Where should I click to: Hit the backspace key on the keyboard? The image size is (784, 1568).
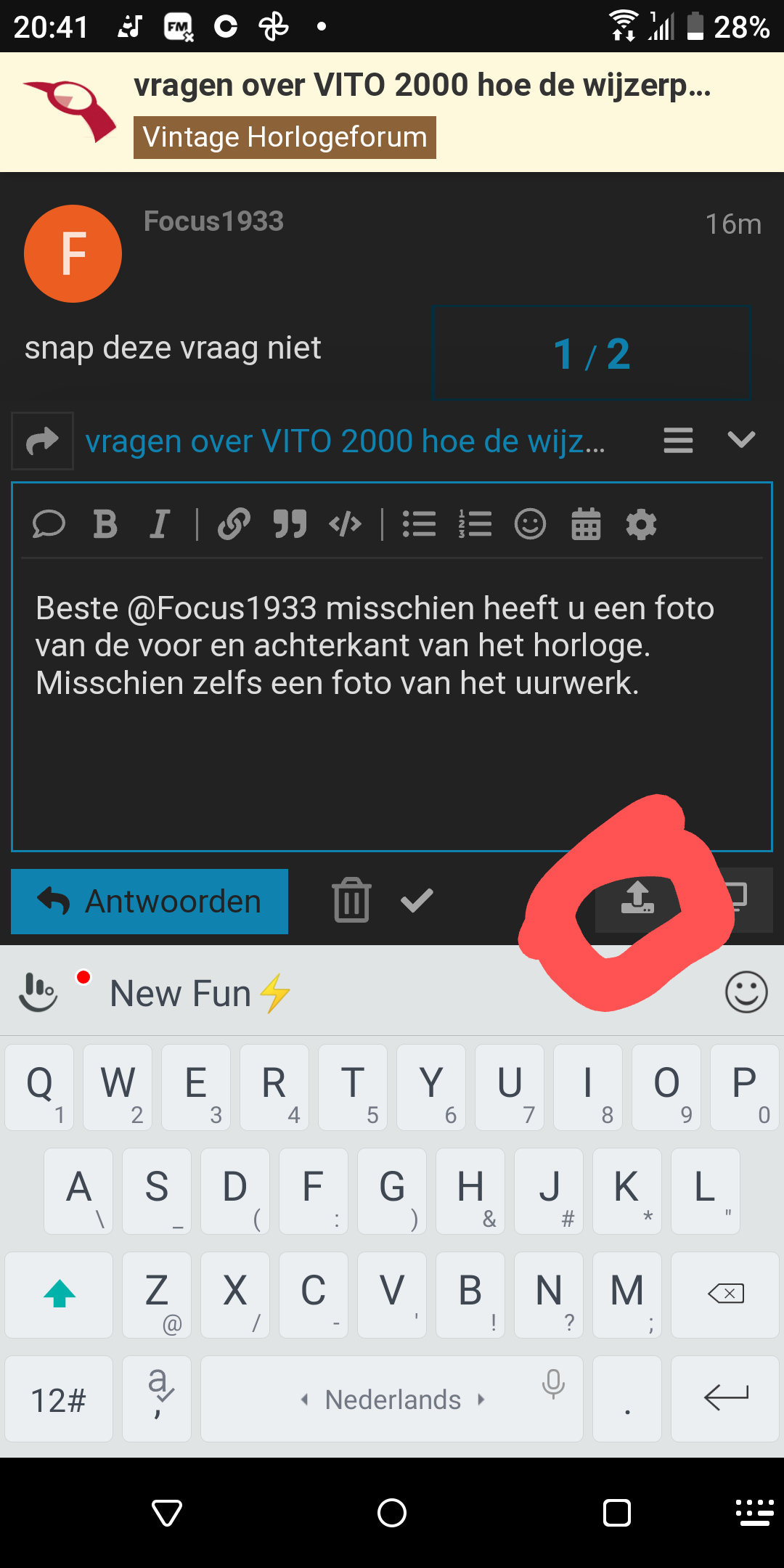point(725,1294)
